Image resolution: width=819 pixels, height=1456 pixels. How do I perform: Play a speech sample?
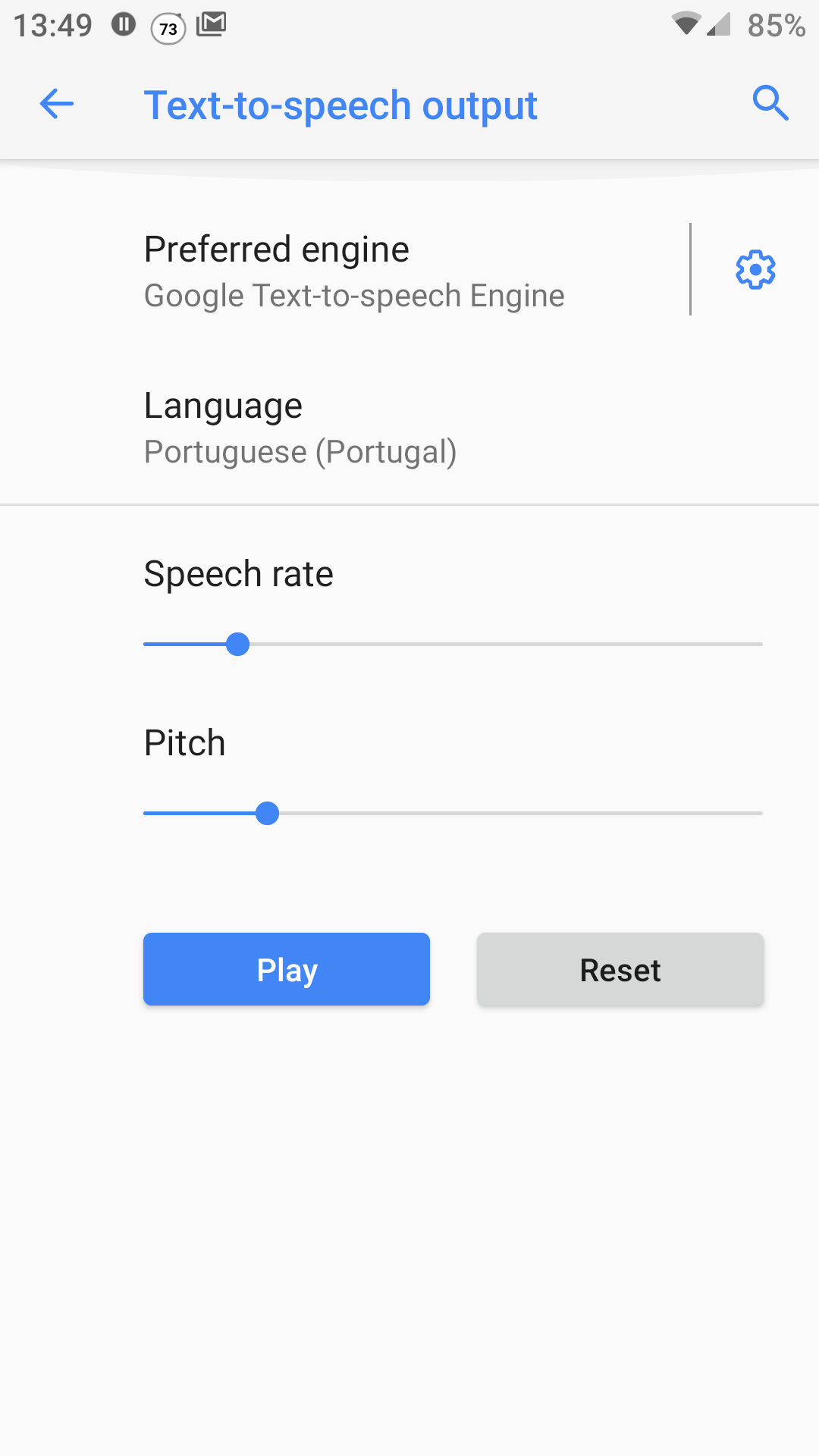[287, 969]
